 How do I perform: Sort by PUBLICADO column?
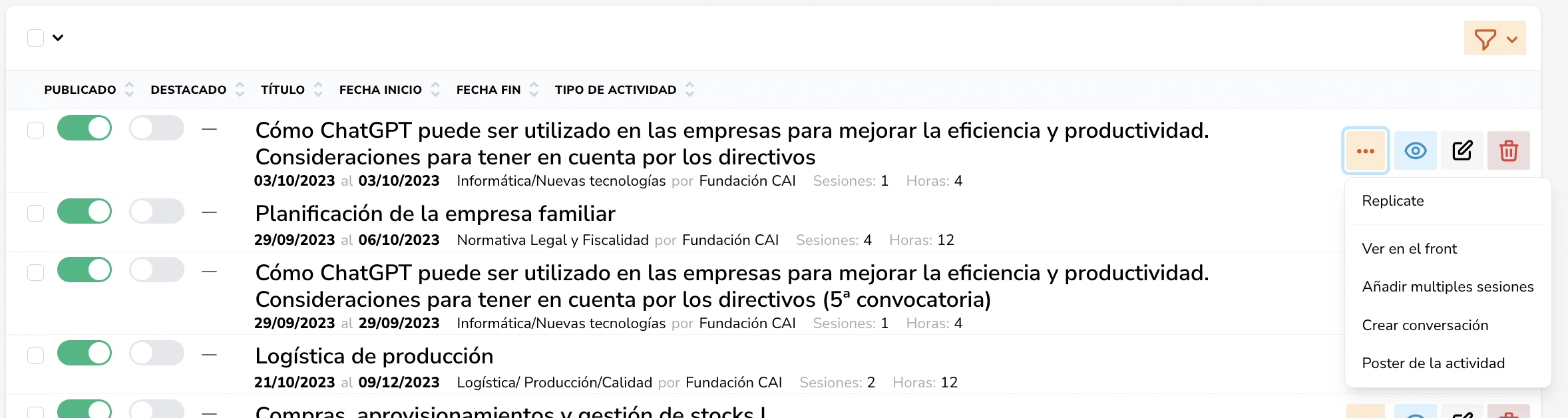pos(129,90)
